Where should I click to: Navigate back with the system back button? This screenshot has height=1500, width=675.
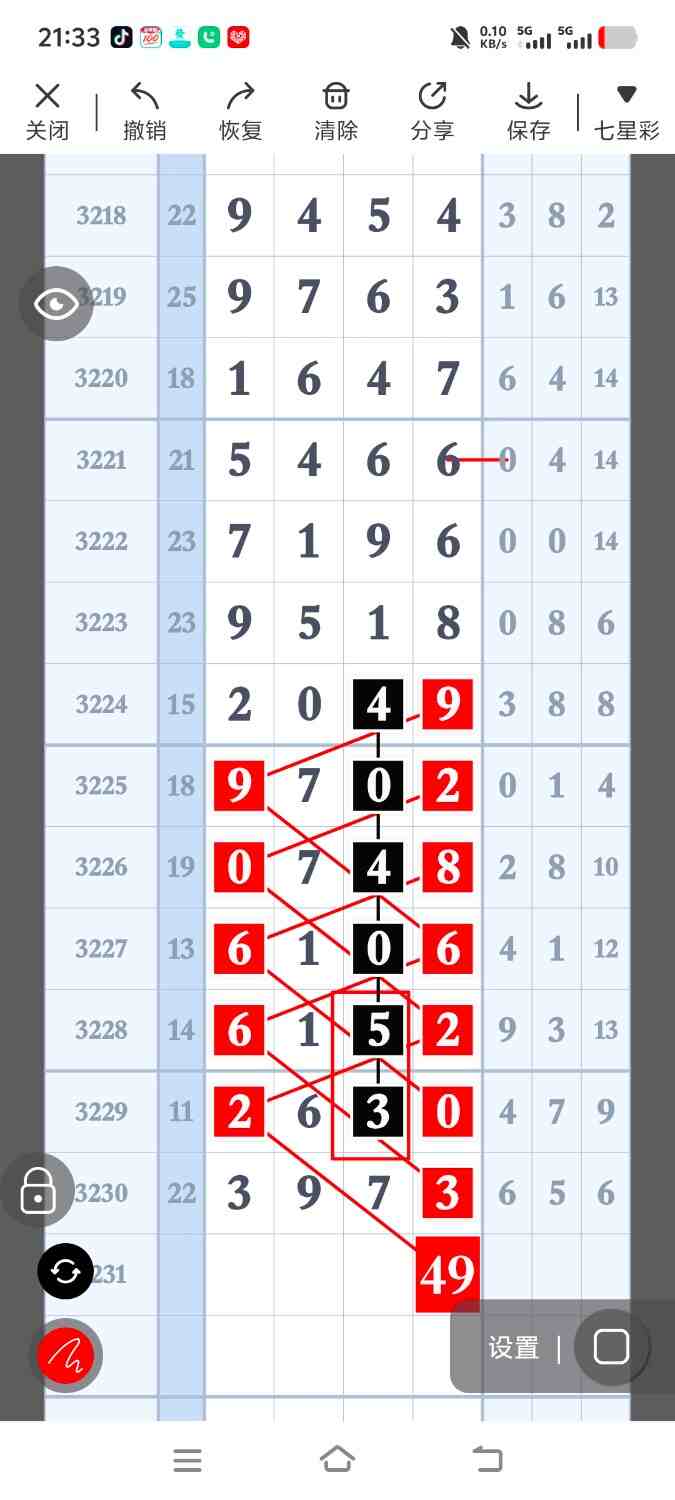[487, 1460]
